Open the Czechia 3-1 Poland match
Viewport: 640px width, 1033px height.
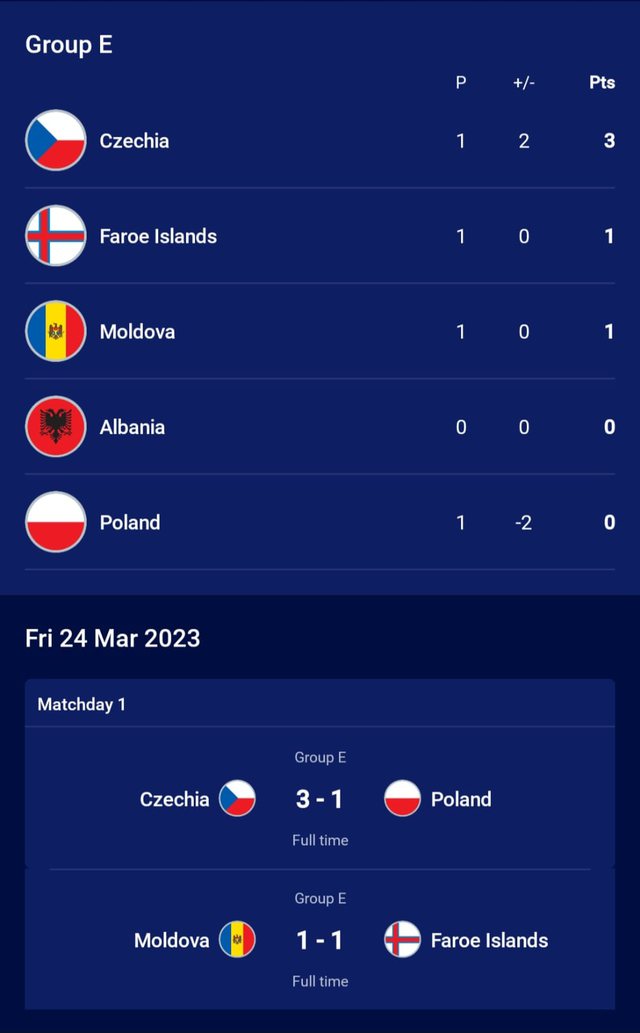point(319,799)
